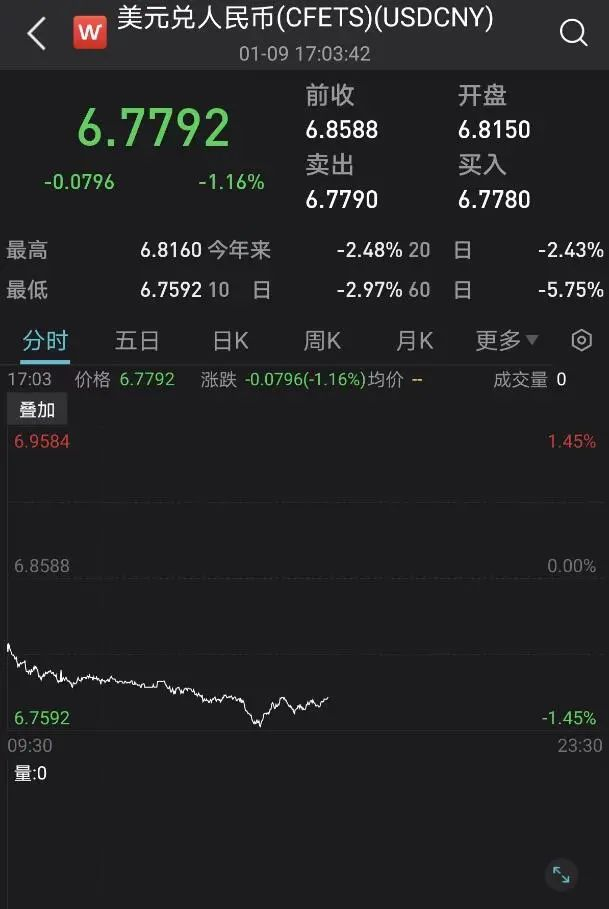Open the search magnifier icon
The width and height of the screenshot is (609, 909).
tap(573, 33)
